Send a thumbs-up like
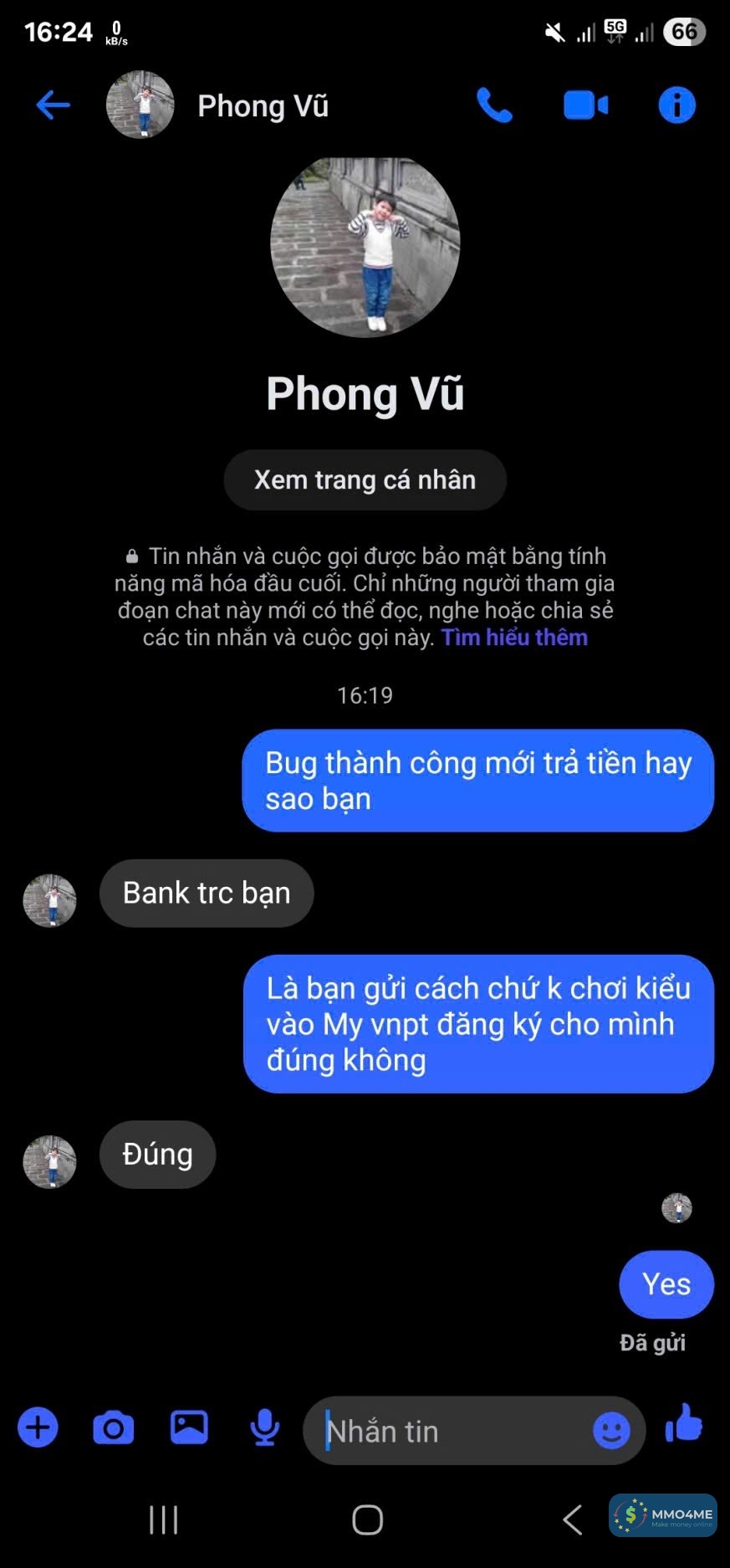 (684, 1424)
